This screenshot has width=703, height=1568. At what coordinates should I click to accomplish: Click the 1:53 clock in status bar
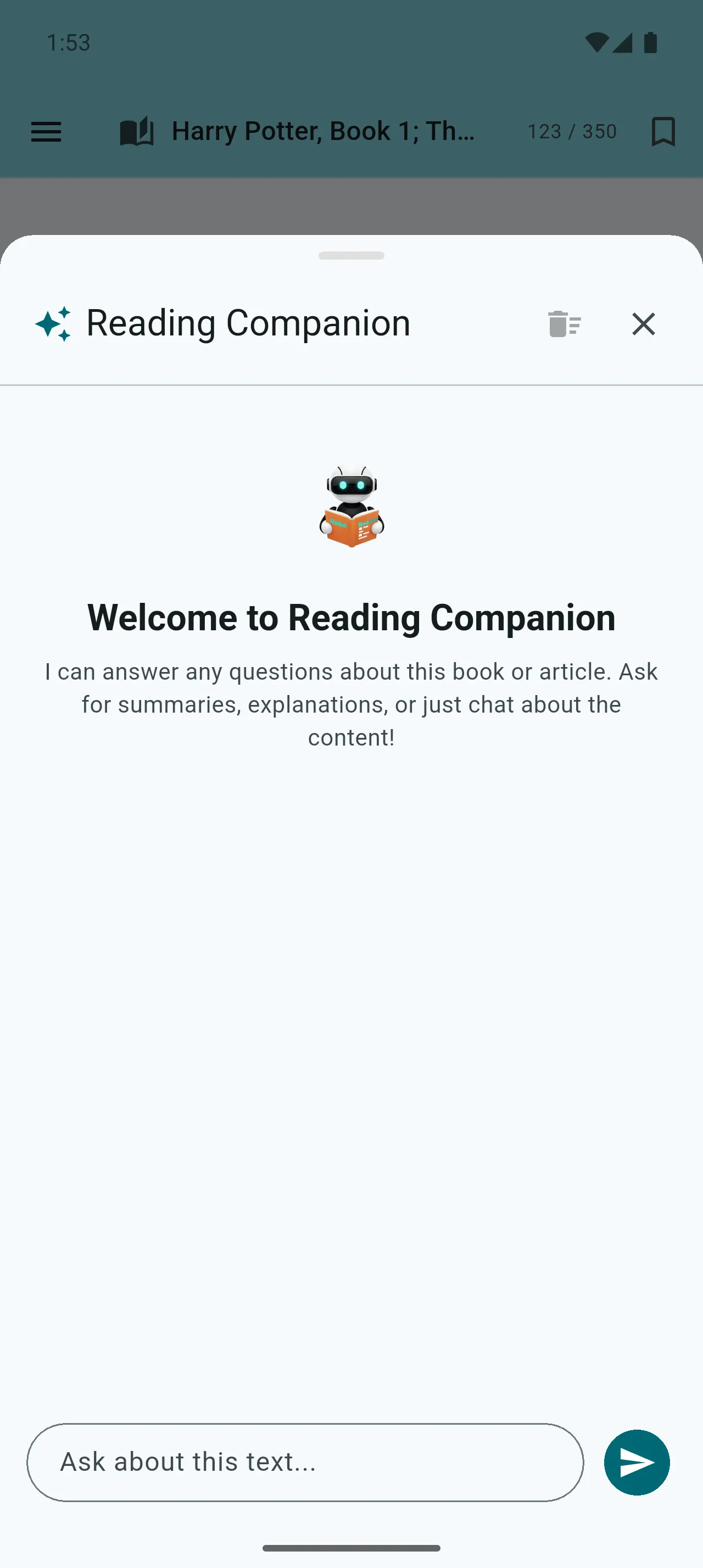coord(69,43)
